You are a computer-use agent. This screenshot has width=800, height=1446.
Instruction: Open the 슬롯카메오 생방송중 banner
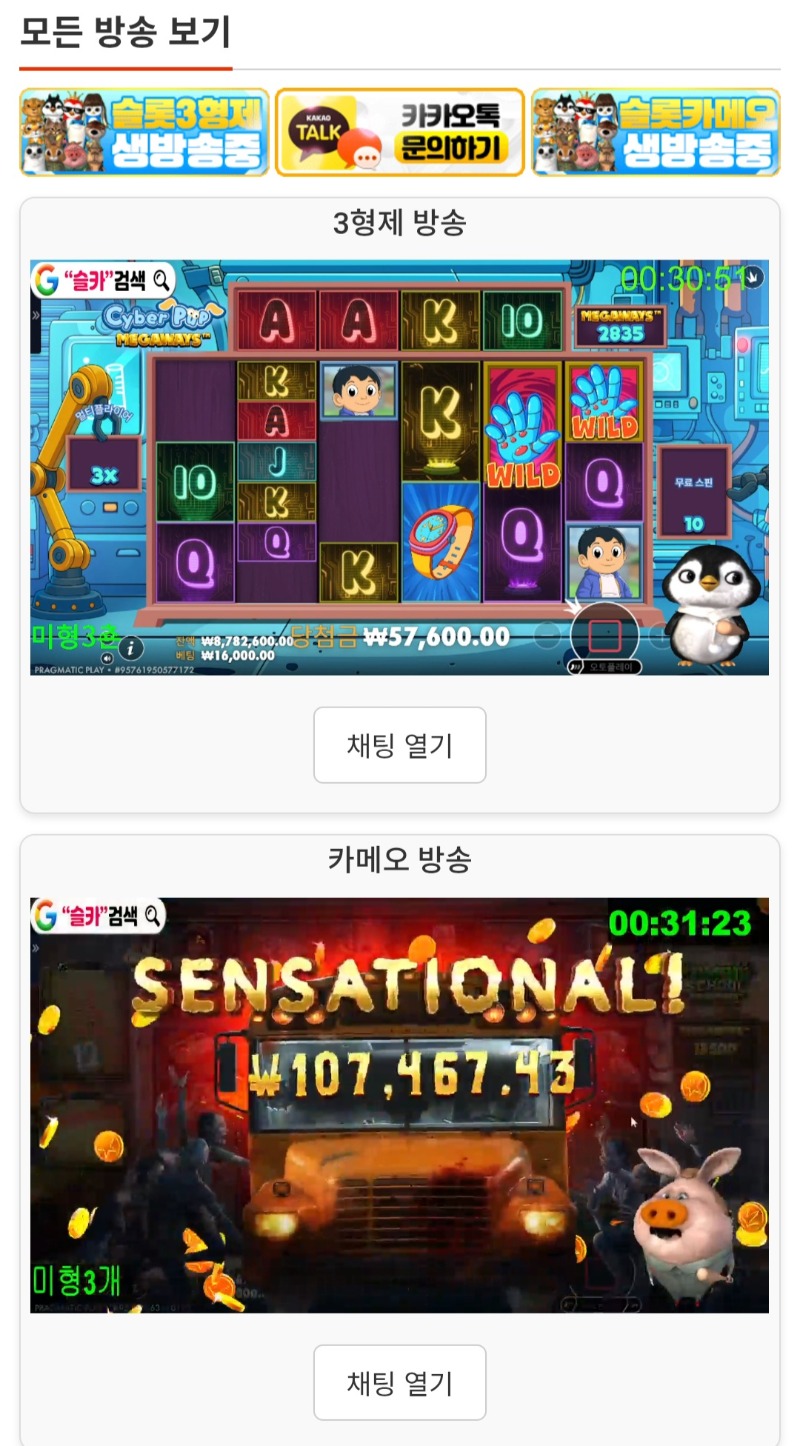(655, 132)
